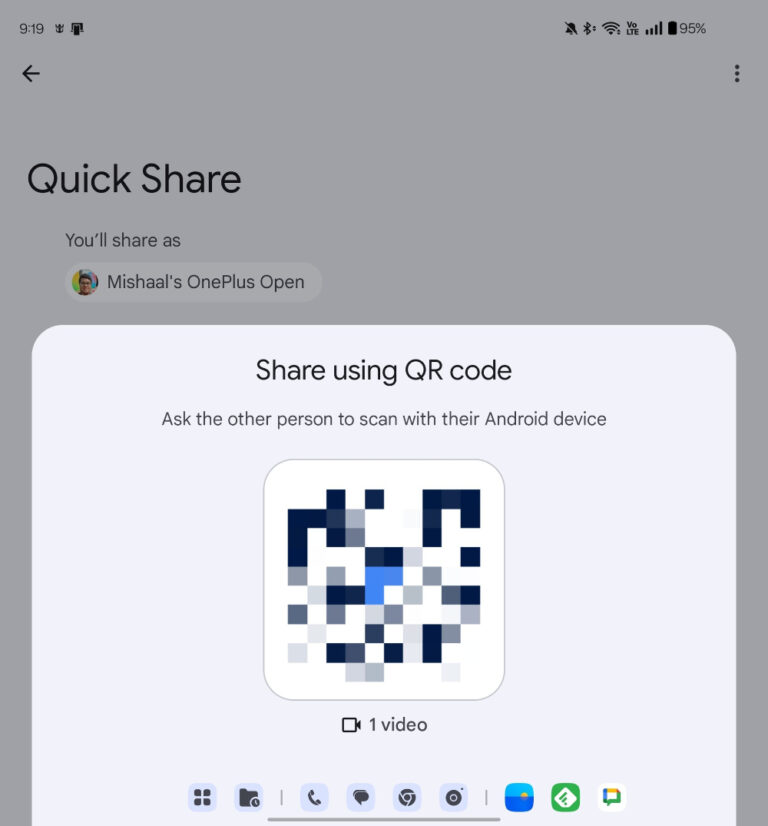Open the three-dot overflow menu
Viewport: 768px width, 826px height.
737,73
